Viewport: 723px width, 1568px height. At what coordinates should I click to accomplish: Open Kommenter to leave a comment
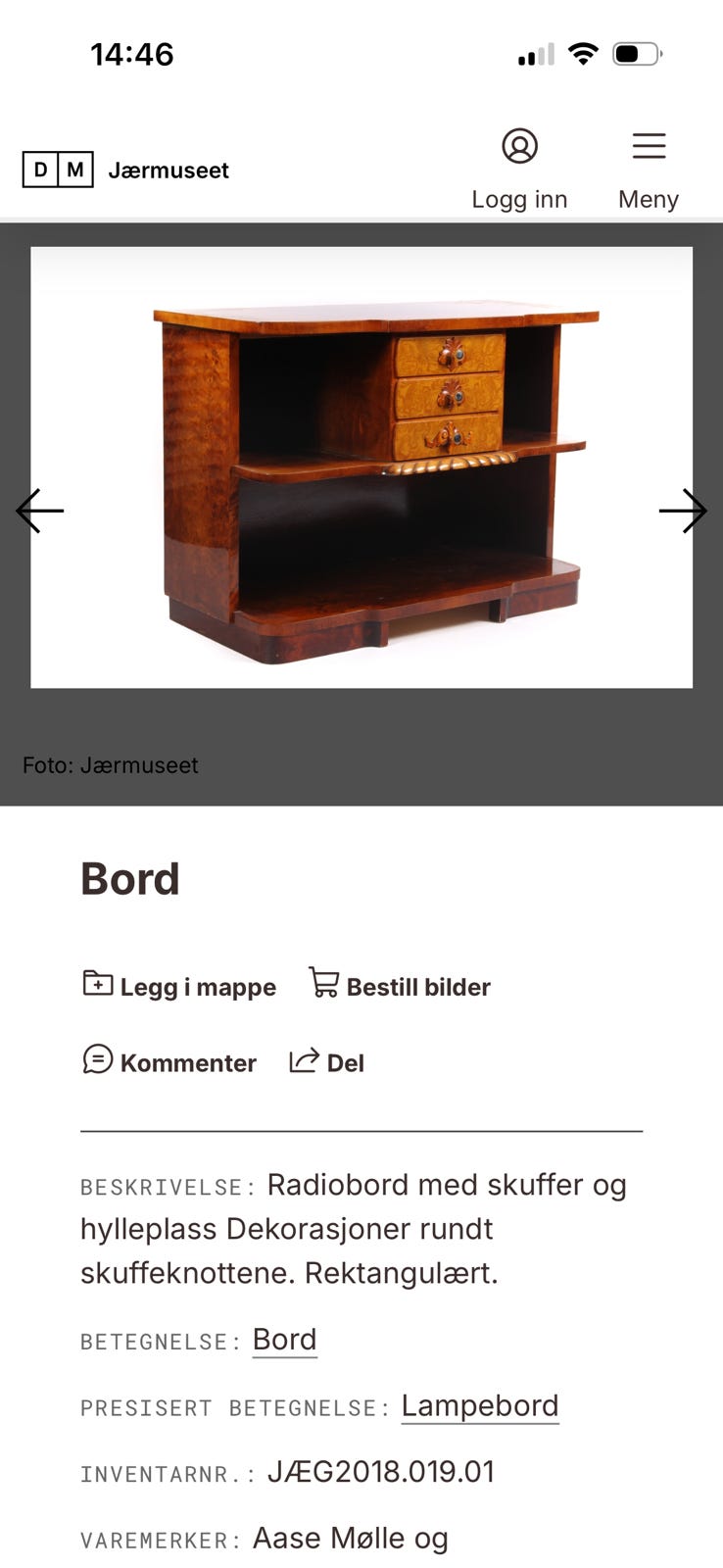(188, 1062)
